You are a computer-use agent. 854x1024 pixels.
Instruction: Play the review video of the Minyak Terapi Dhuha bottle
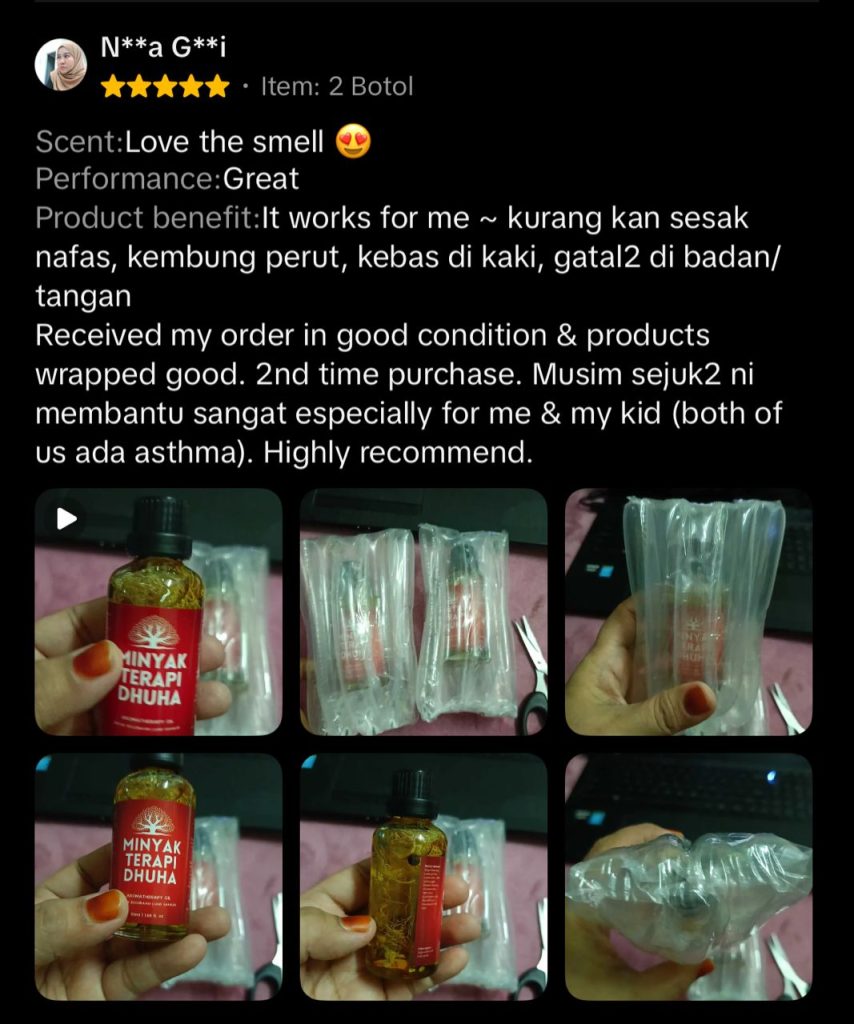coord(158,612)
